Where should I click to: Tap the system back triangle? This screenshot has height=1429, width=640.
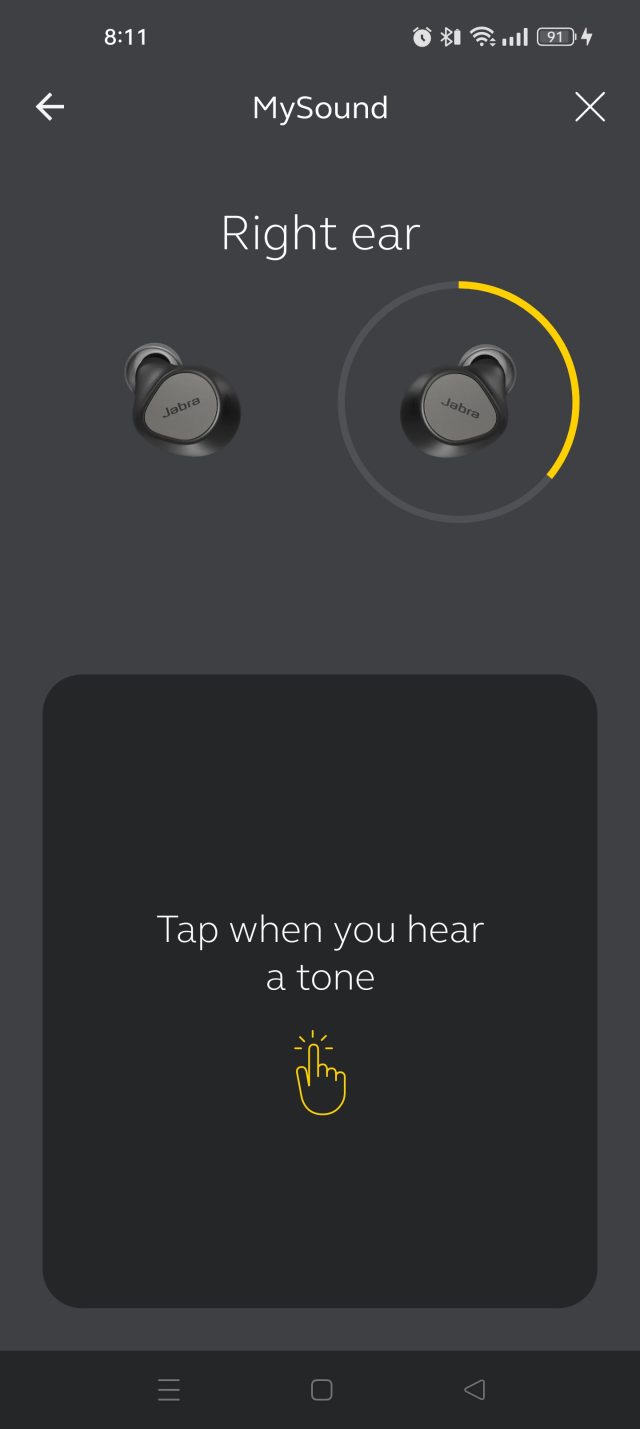point(475,1389)
